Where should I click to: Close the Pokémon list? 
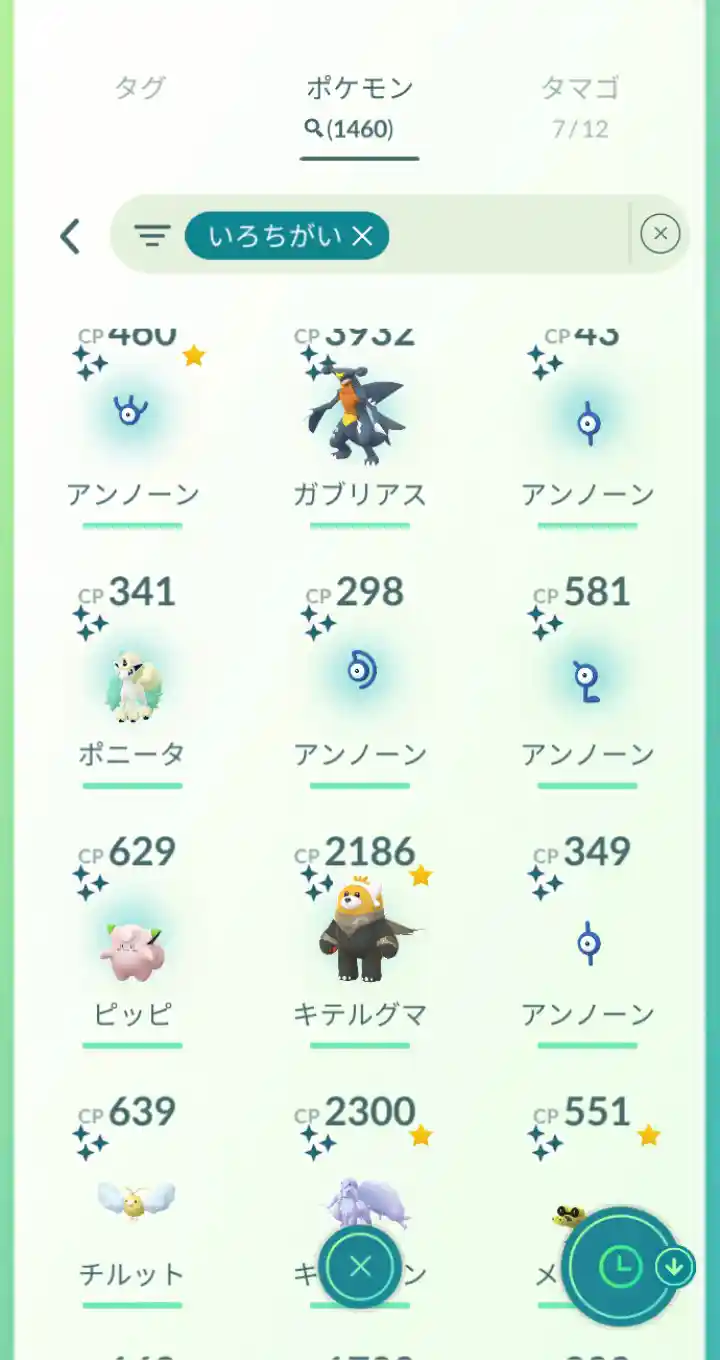(x=360, y=1267)
